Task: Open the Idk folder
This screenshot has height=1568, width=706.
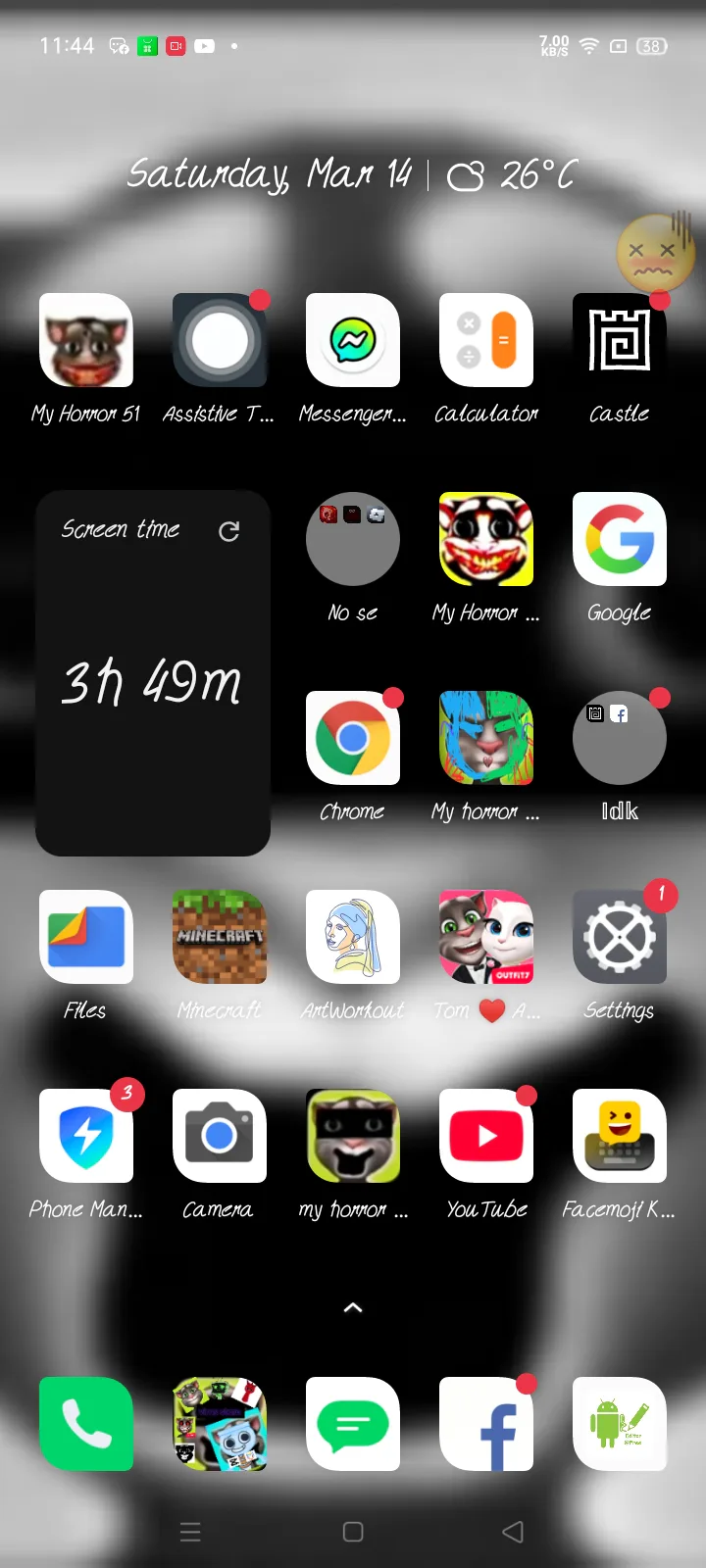Action: pos(619,739)
